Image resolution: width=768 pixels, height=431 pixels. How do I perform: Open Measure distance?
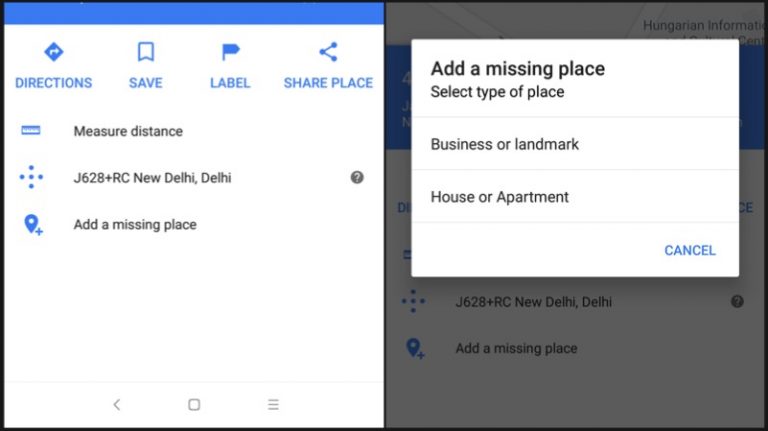tap(128, 131)
